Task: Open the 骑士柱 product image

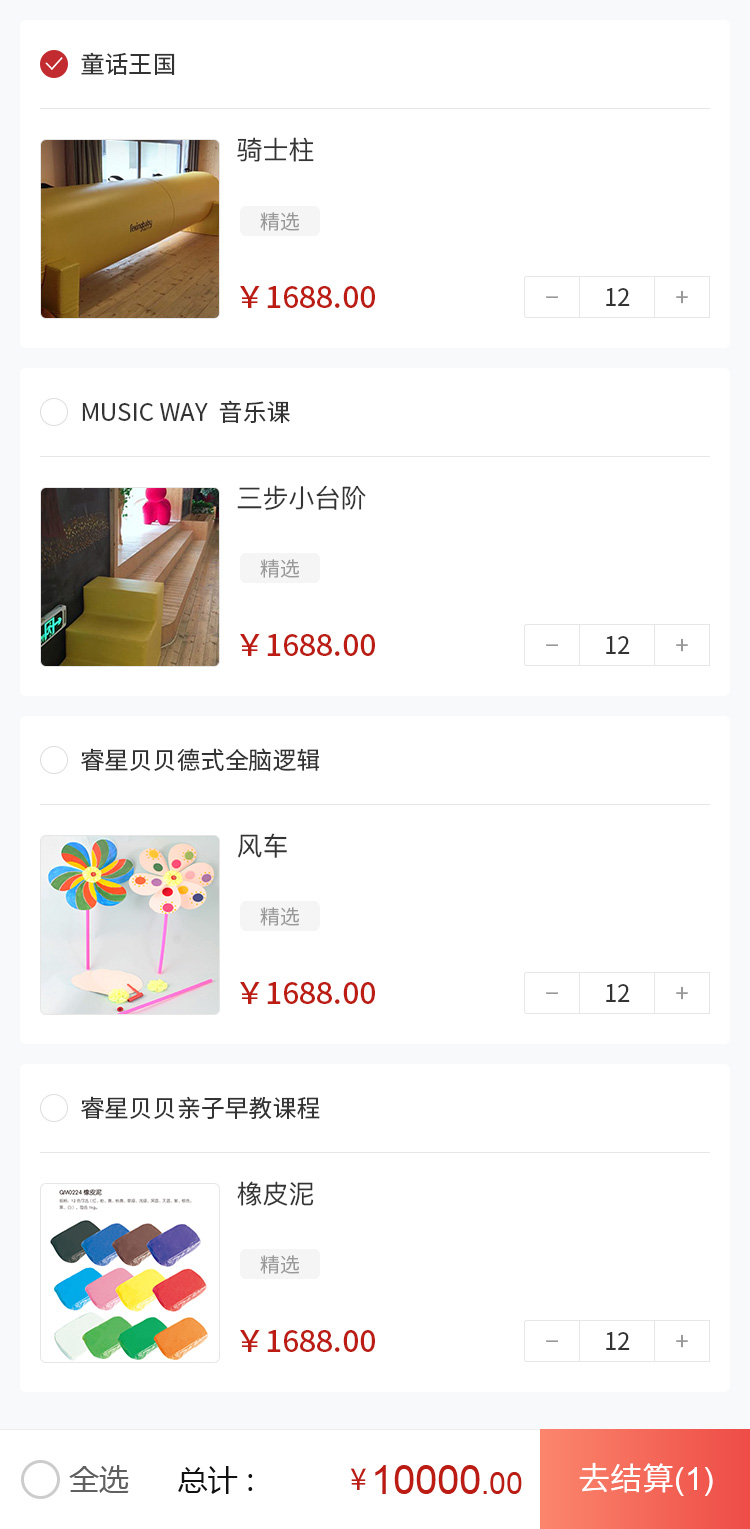Action: 130,229
